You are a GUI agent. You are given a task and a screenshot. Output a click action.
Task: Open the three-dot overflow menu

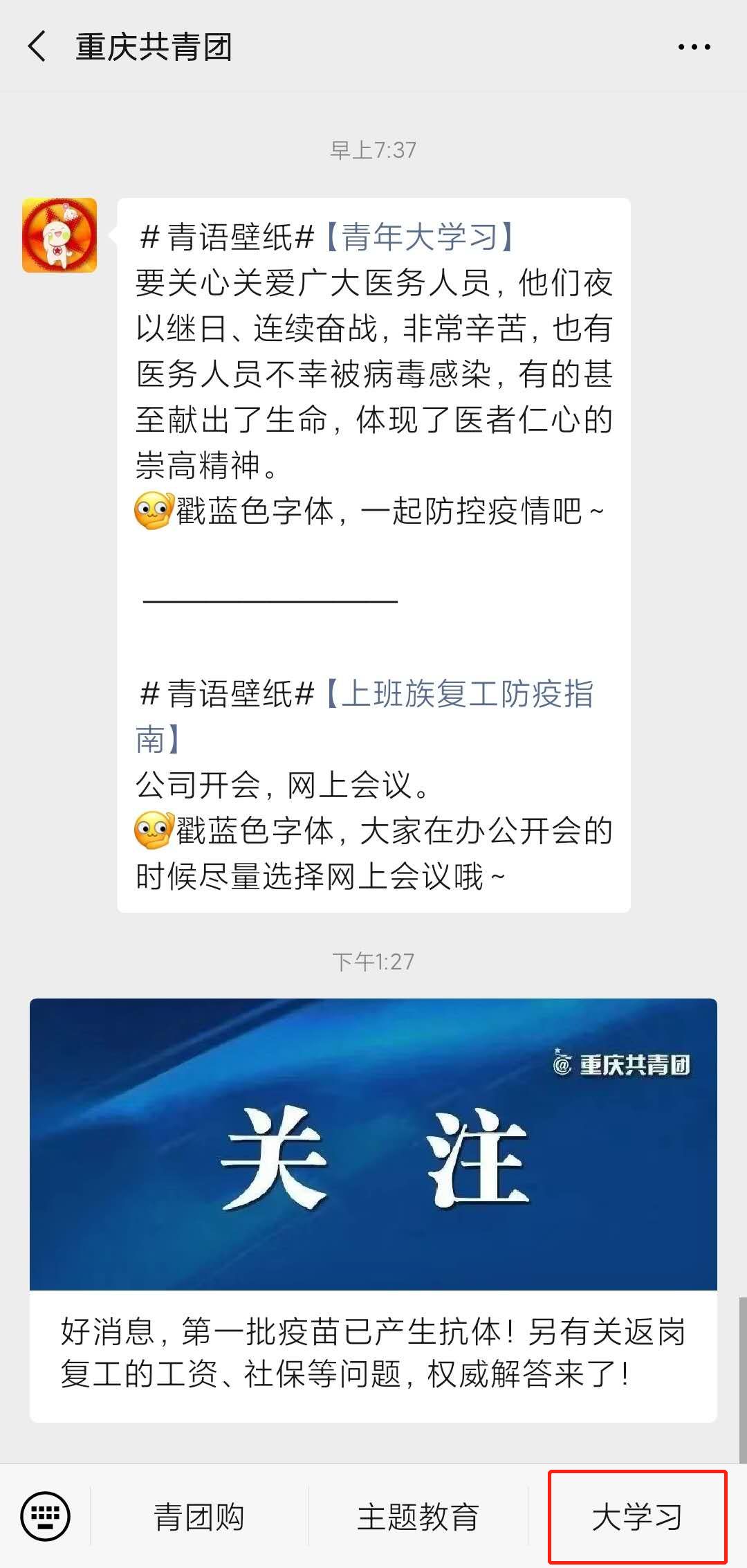tap(694, 47)
